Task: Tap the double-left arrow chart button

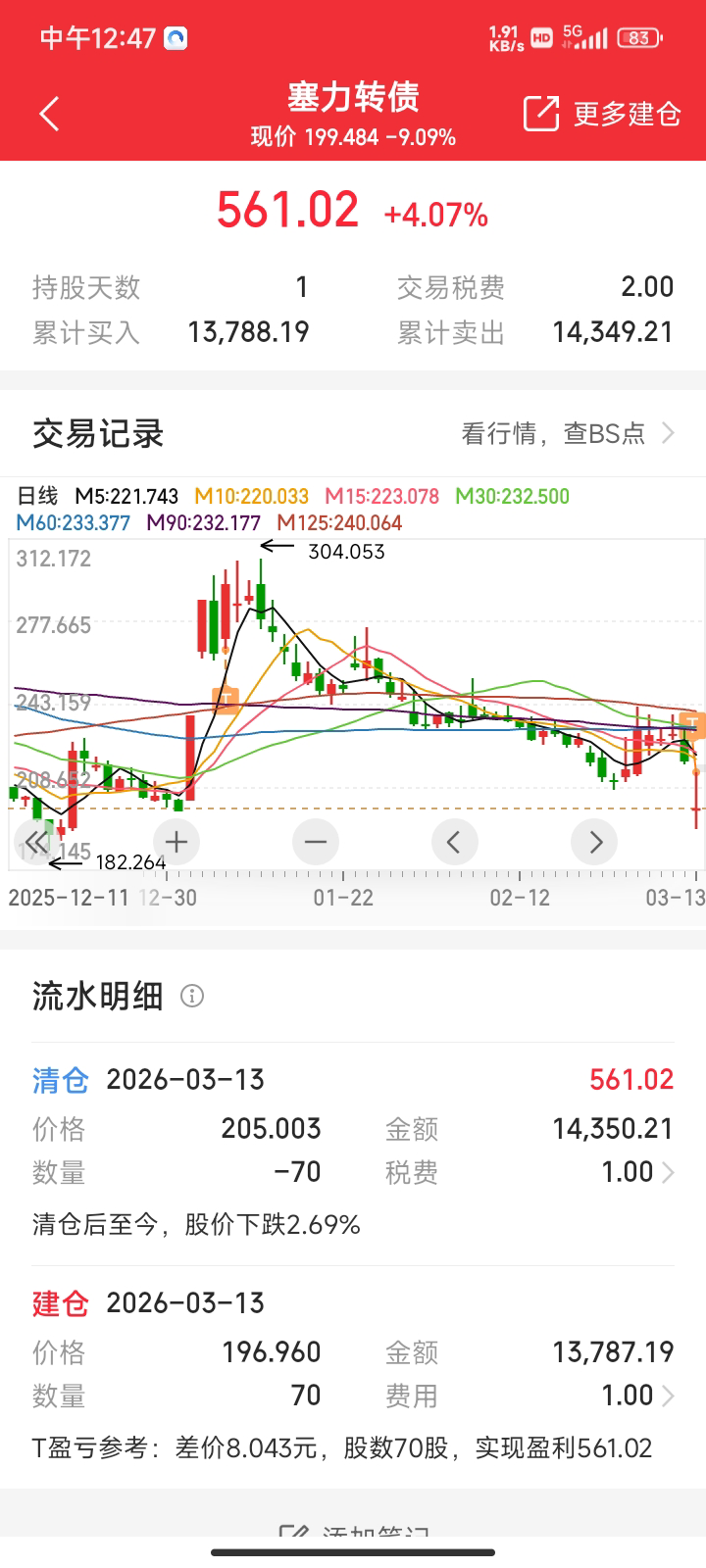Action: pos(37,841)
